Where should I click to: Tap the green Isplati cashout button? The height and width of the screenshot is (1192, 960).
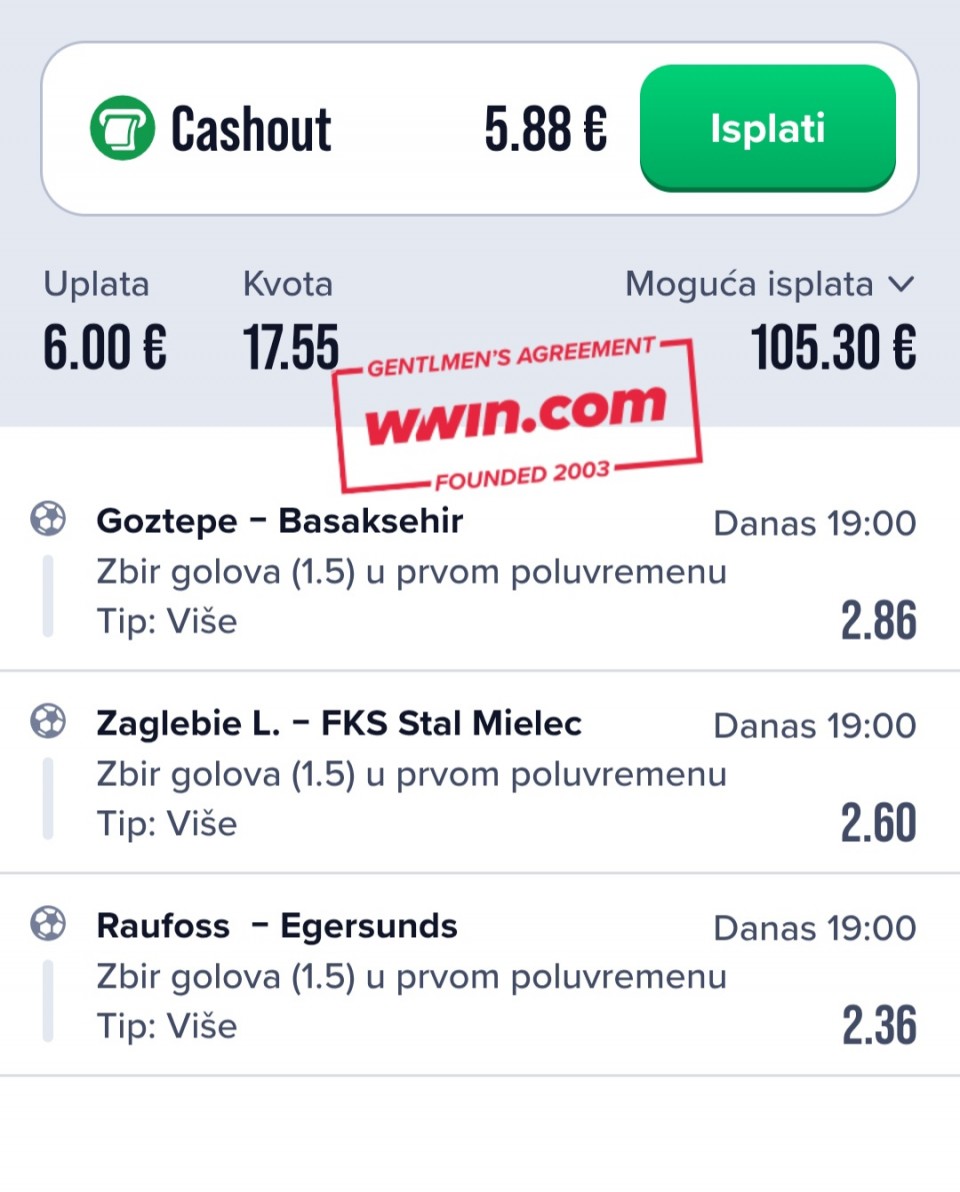coord(767,128)
